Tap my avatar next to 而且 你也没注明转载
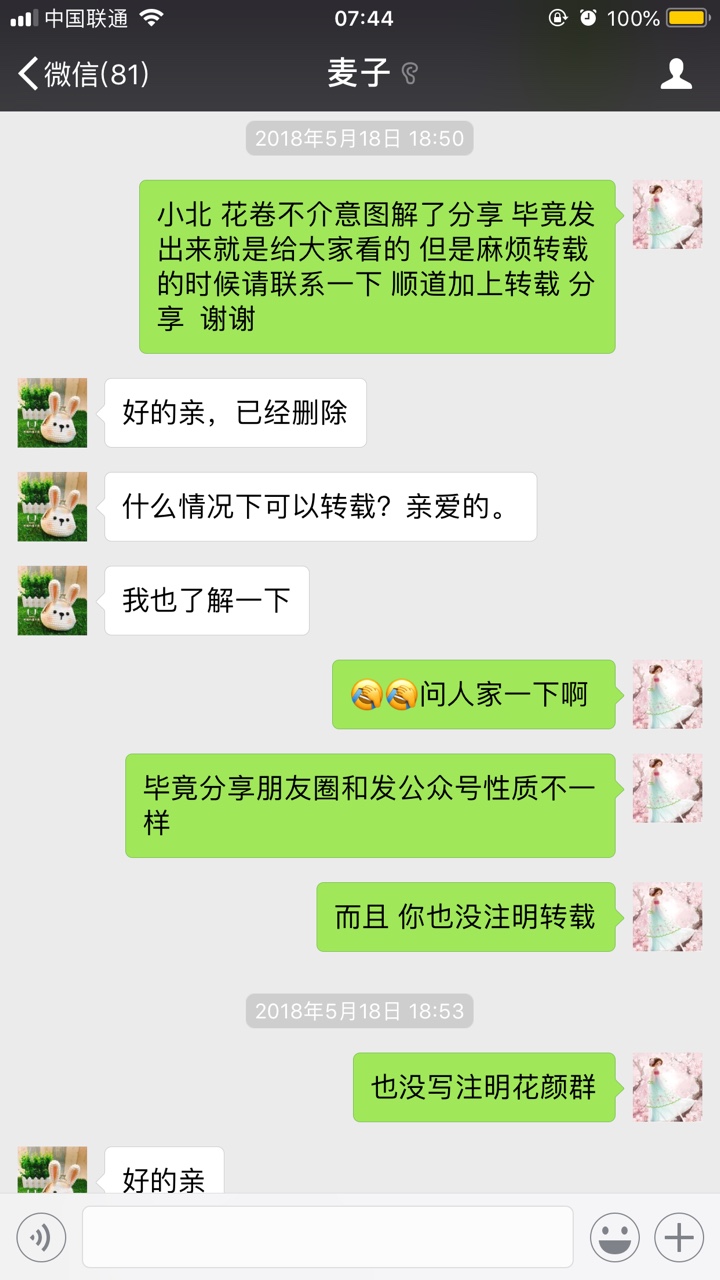The height and width of the screenshot is (1280, 720). (x=667, y=916)
